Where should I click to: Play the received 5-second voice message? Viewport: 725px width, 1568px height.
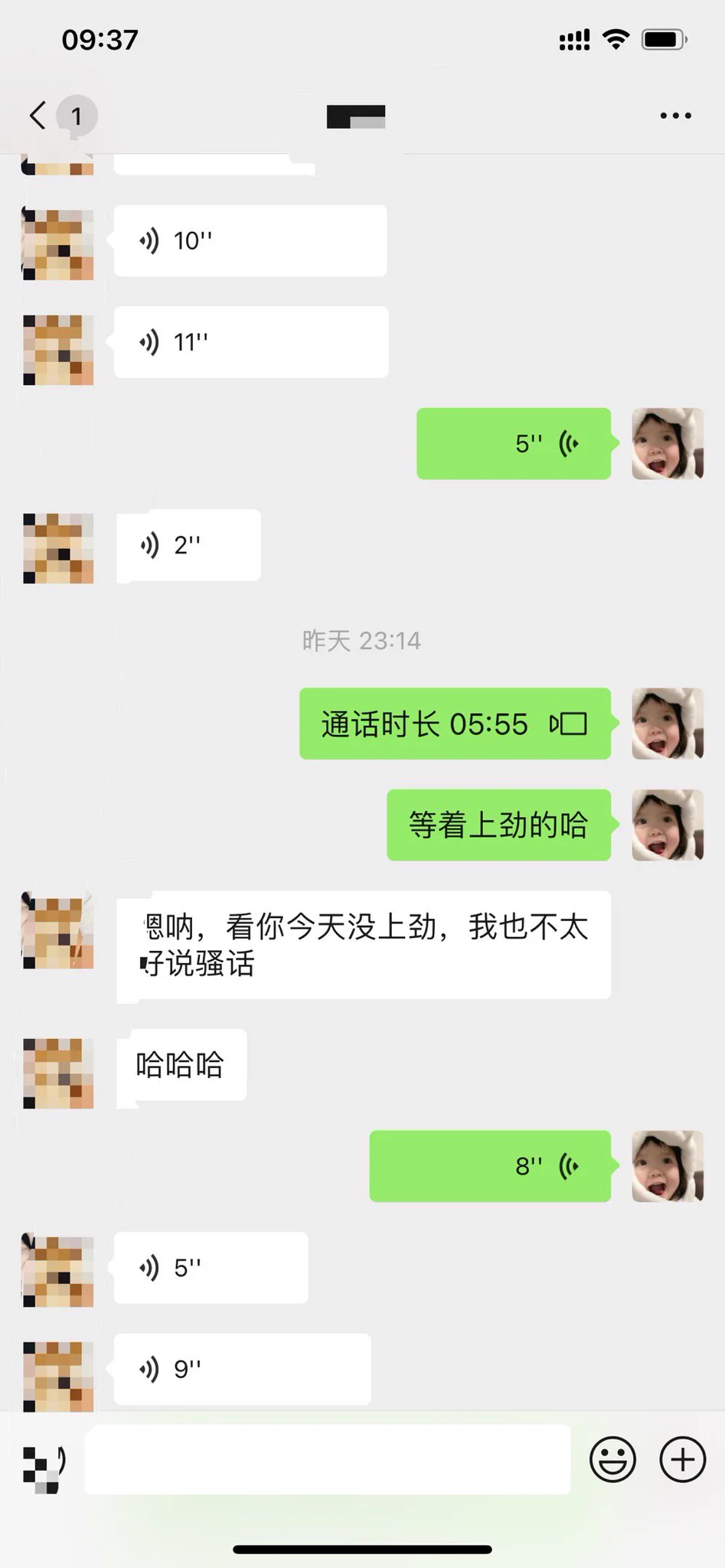coord(211,1267)
